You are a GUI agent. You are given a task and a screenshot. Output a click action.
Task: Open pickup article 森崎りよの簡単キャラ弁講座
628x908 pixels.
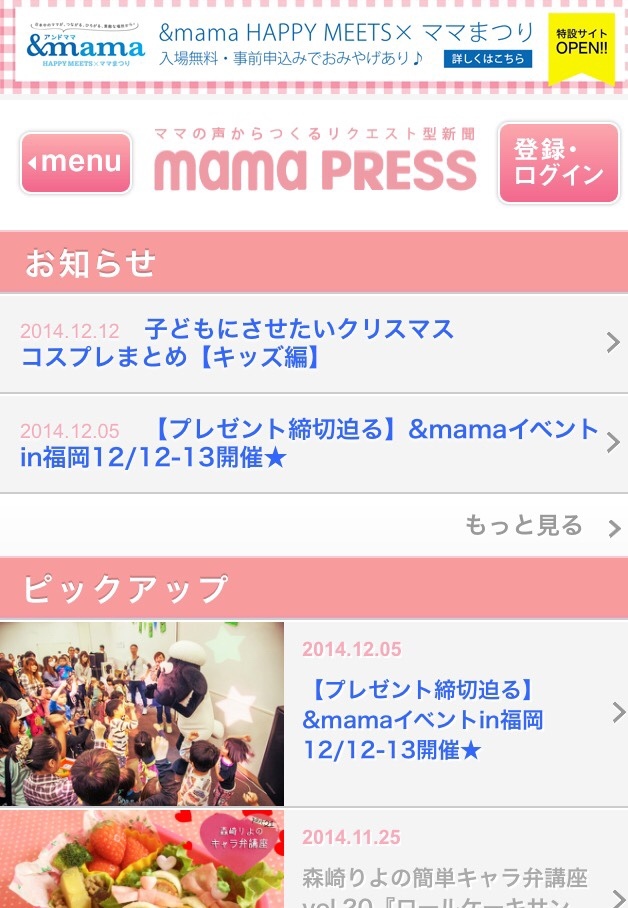pyautogui.click(x=313, y=860)
